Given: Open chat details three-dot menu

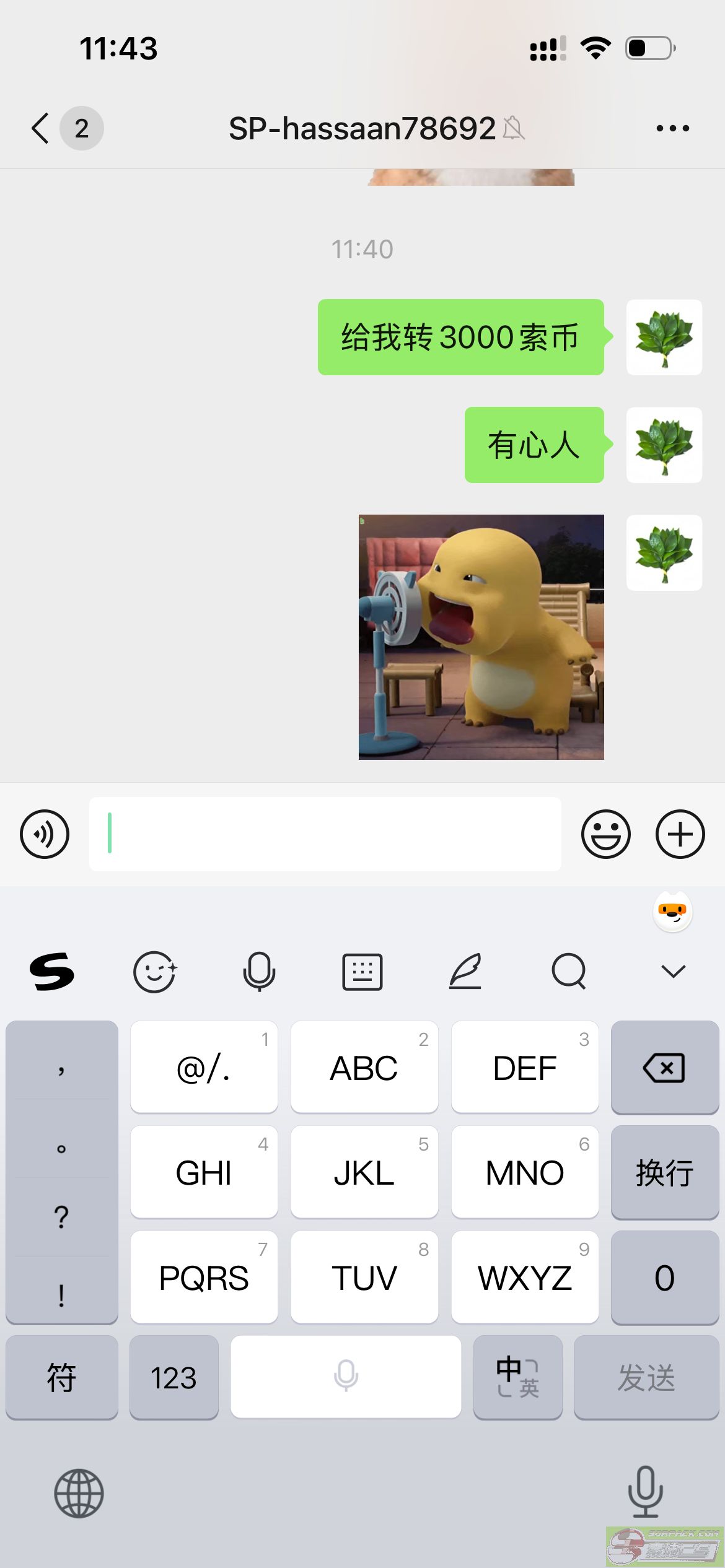Looking at the screenshot, I should click(x=672, y=128).
